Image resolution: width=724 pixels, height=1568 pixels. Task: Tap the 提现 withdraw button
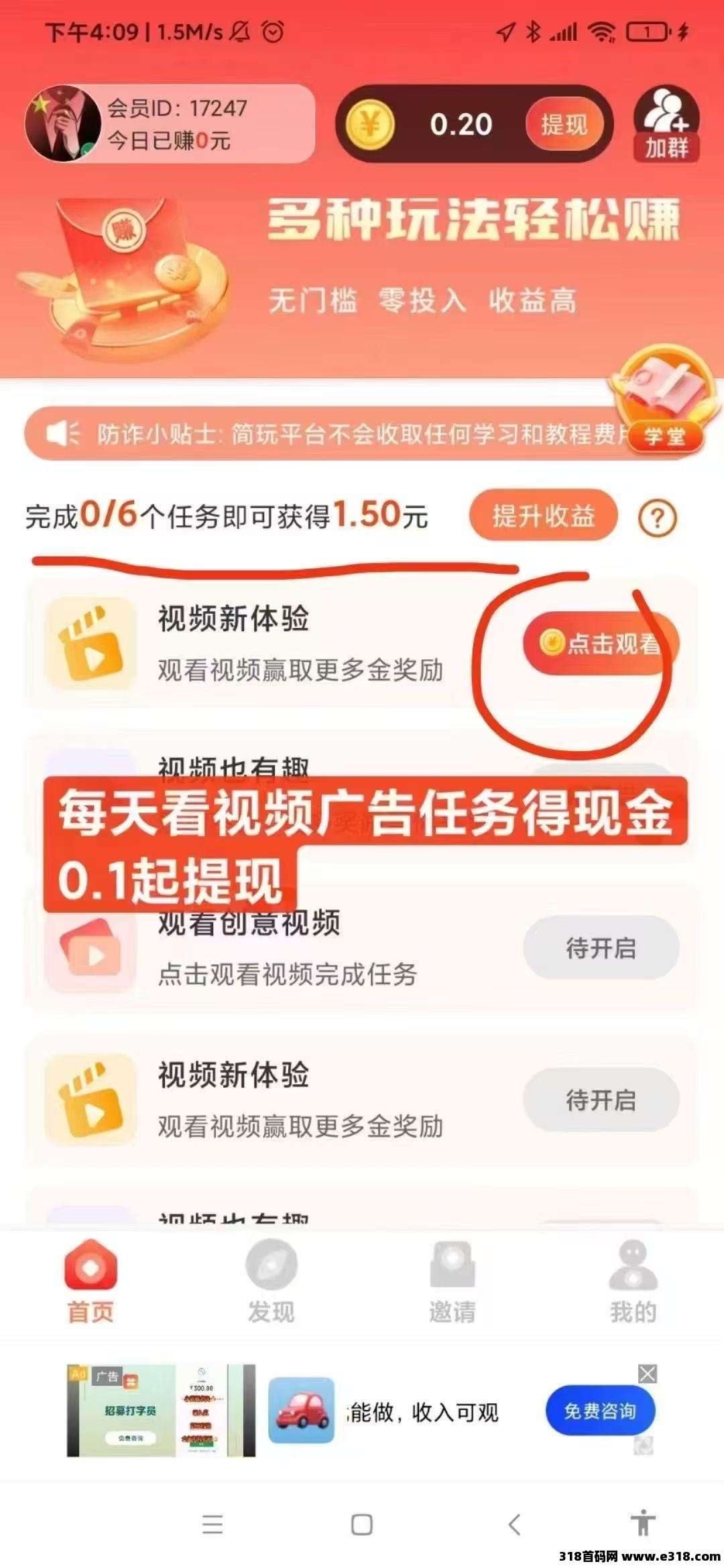point(564,125)
